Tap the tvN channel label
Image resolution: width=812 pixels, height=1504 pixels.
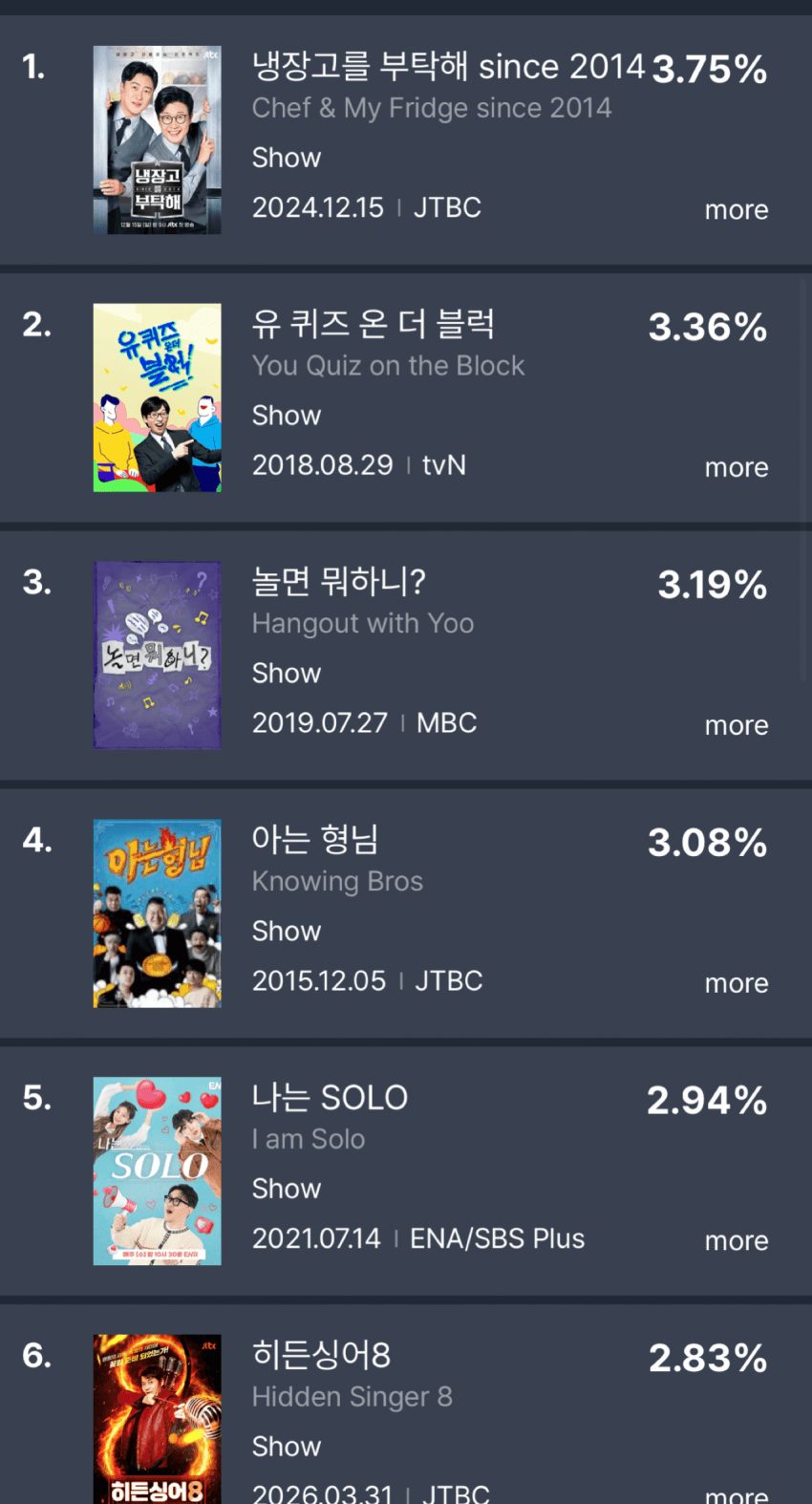(x=443, y=464)
